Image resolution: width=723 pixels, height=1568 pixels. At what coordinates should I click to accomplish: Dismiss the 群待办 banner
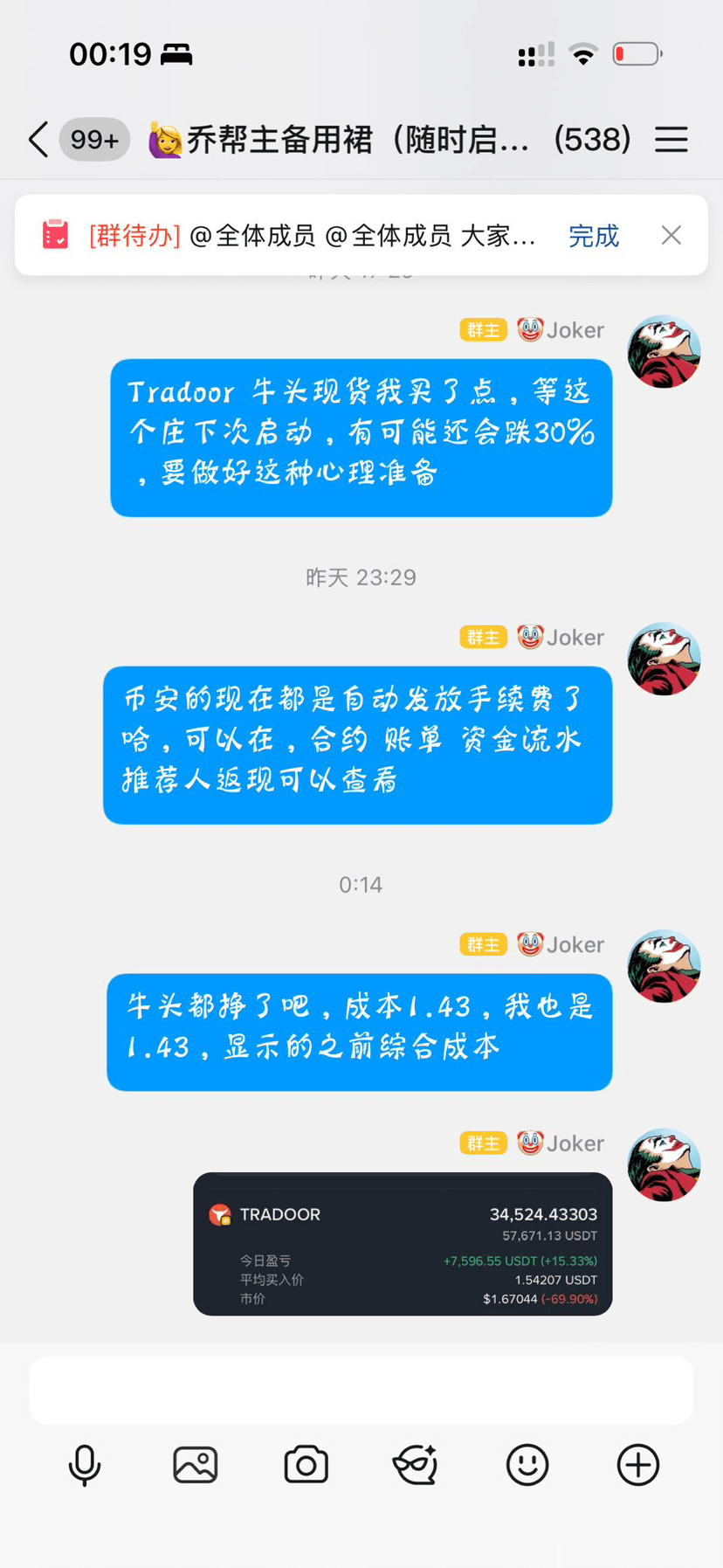[x=671, y=235]
